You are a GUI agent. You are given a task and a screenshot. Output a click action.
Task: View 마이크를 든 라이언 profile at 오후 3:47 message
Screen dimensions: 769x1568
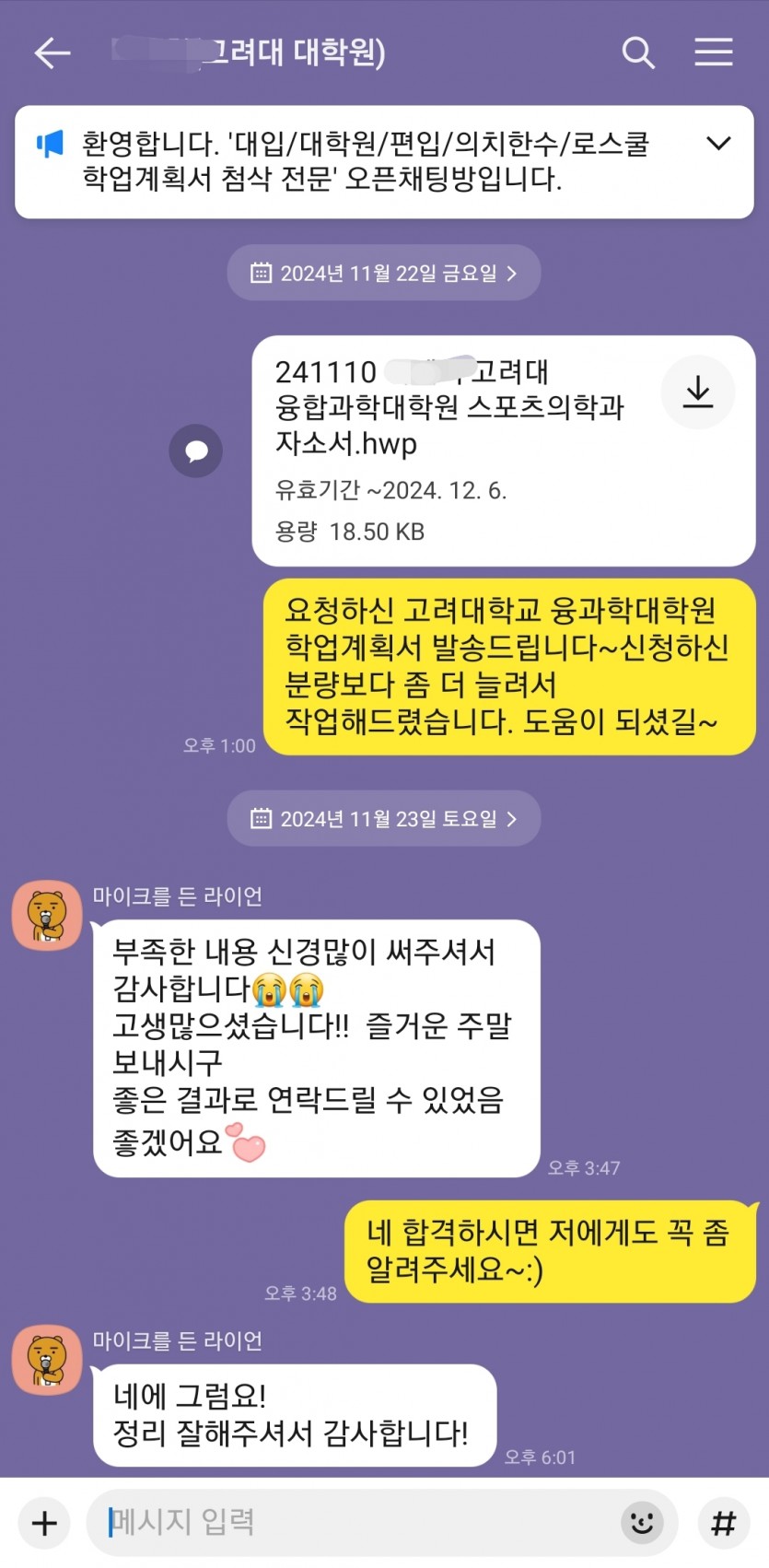[x=47, y=914]
